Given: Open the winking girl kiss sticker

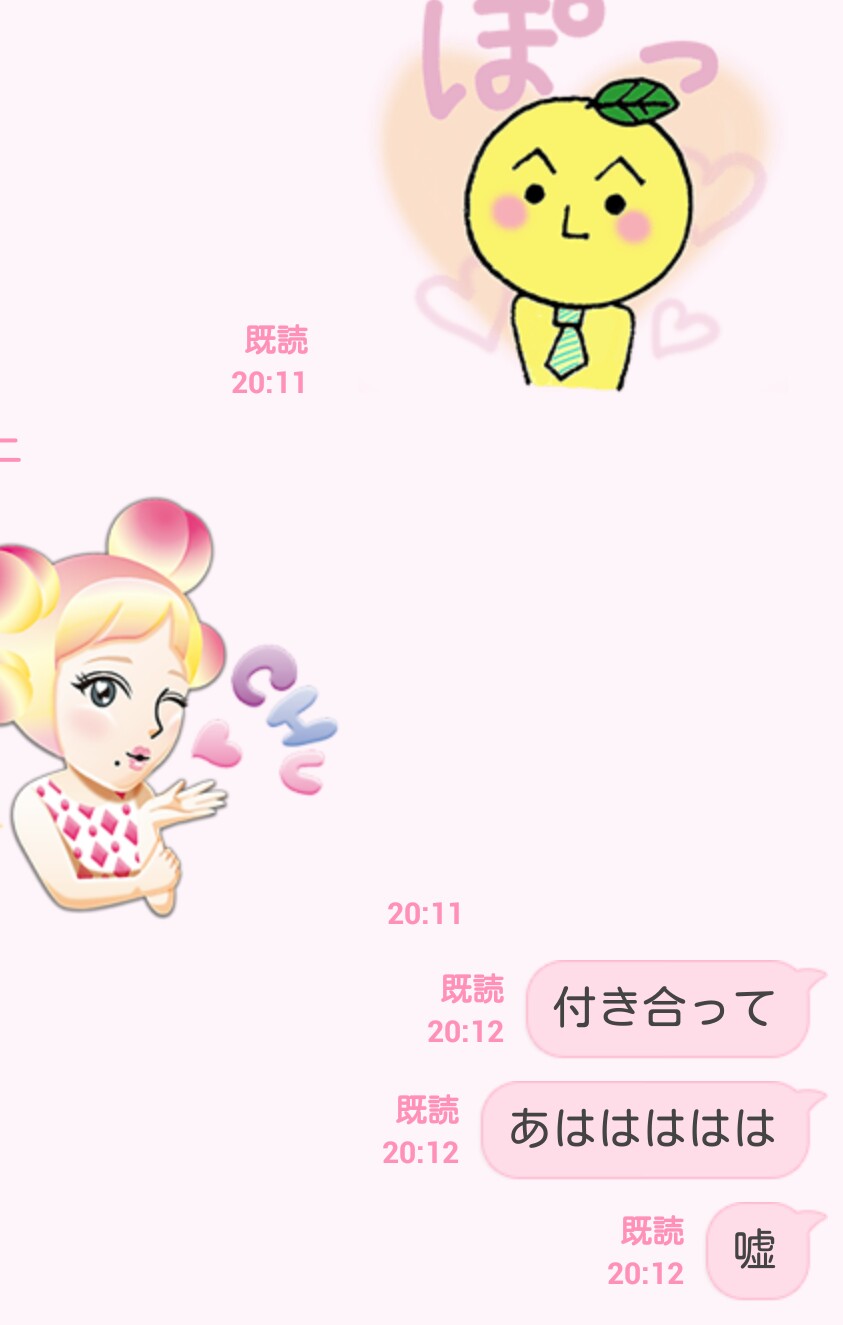Looking at the screenshot, I should tap(140, 710).
